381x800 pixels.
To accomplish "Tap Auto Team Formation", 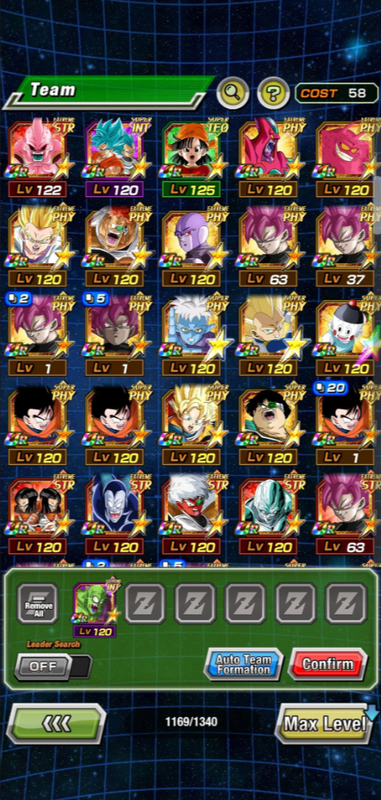I will [x=244, y=664].
